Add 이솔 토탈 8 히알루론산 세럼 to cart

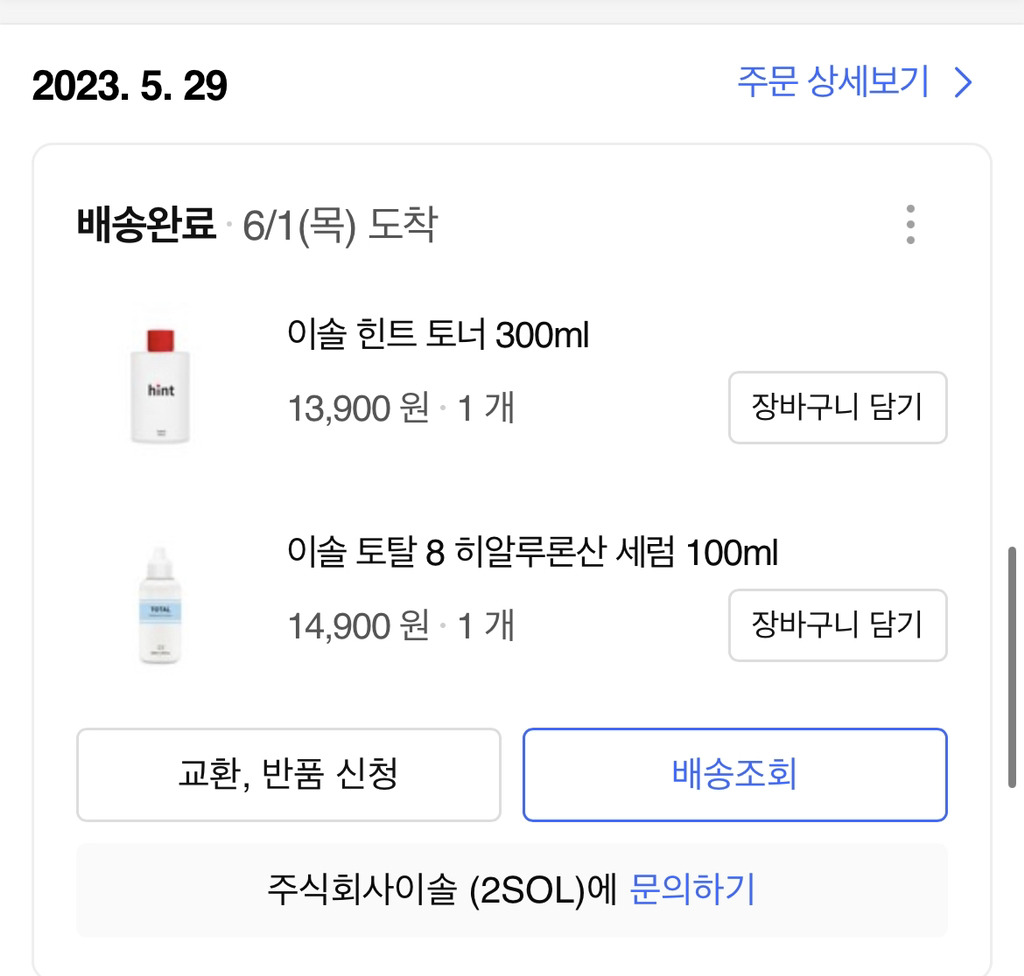(837, 625)
